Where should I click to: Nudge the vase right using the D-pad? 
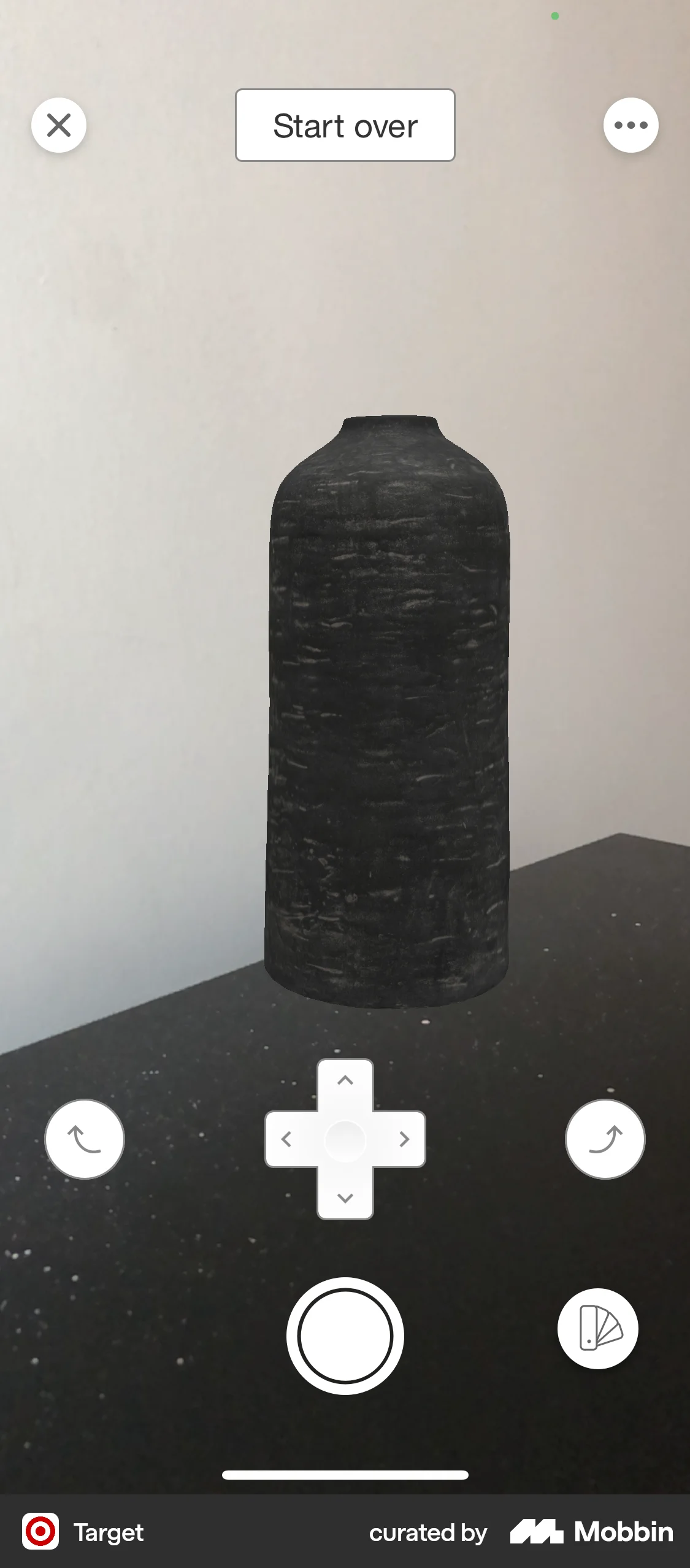pos(404,1138)
